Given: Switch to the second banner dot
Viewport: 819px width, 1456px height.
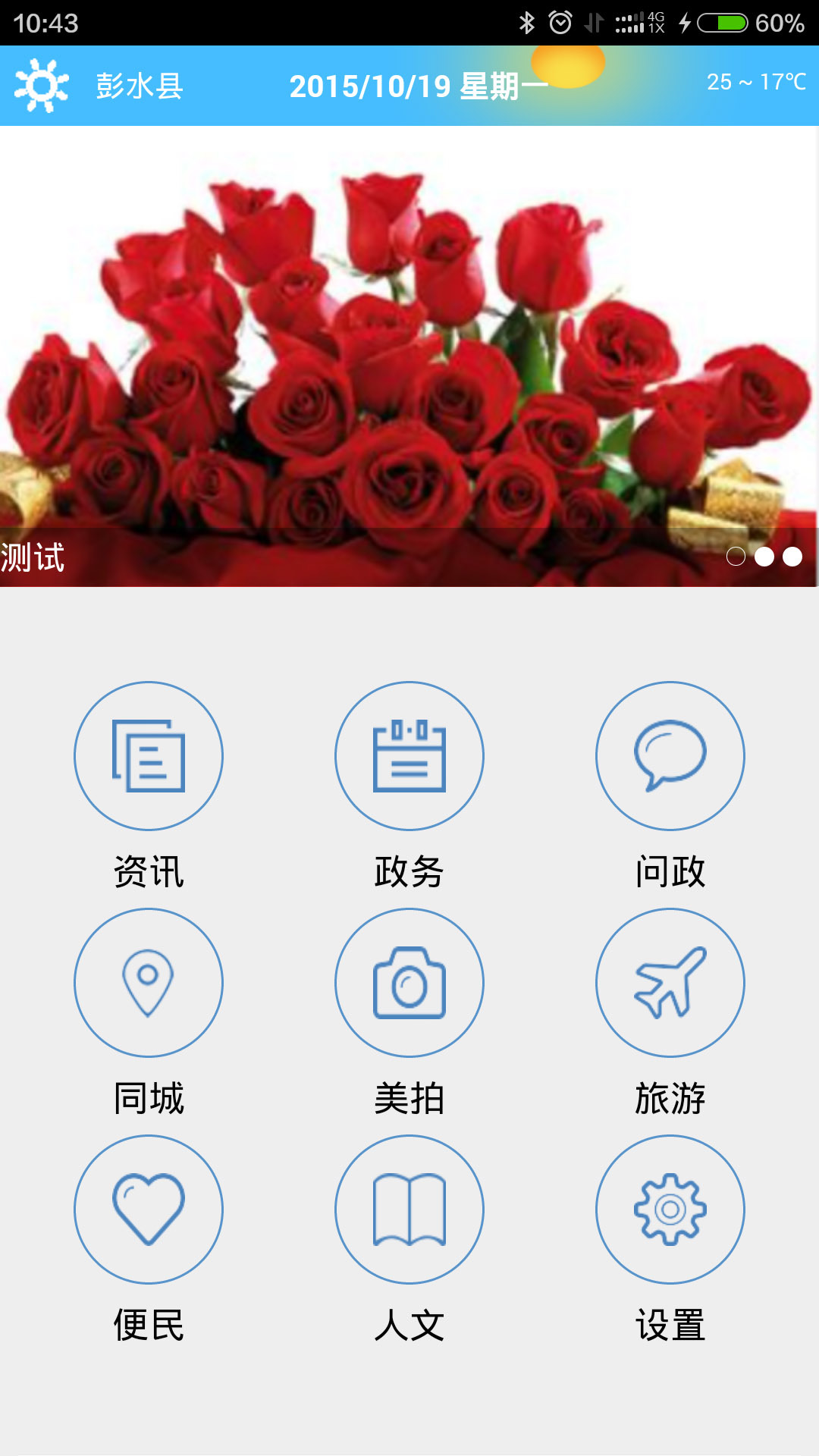Looking at the screenshot, I should pos(764,556).
